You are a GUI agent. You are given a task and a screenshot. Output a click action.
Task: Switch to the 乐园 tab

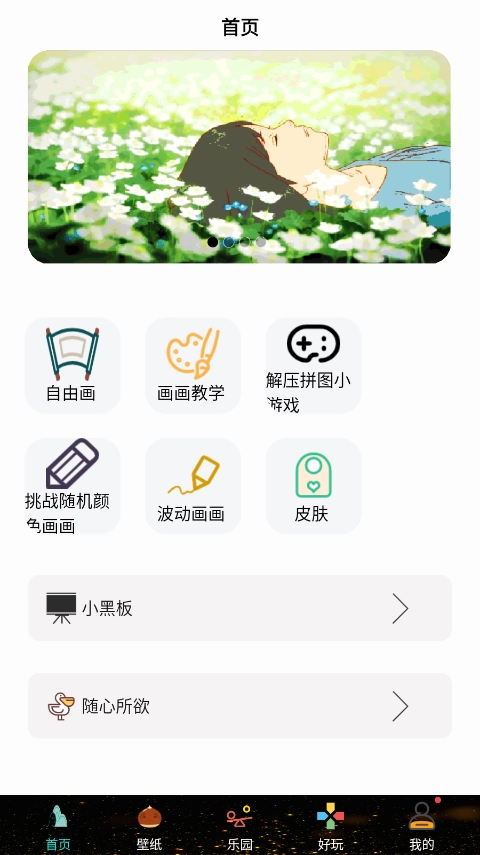tap(240, 826)
